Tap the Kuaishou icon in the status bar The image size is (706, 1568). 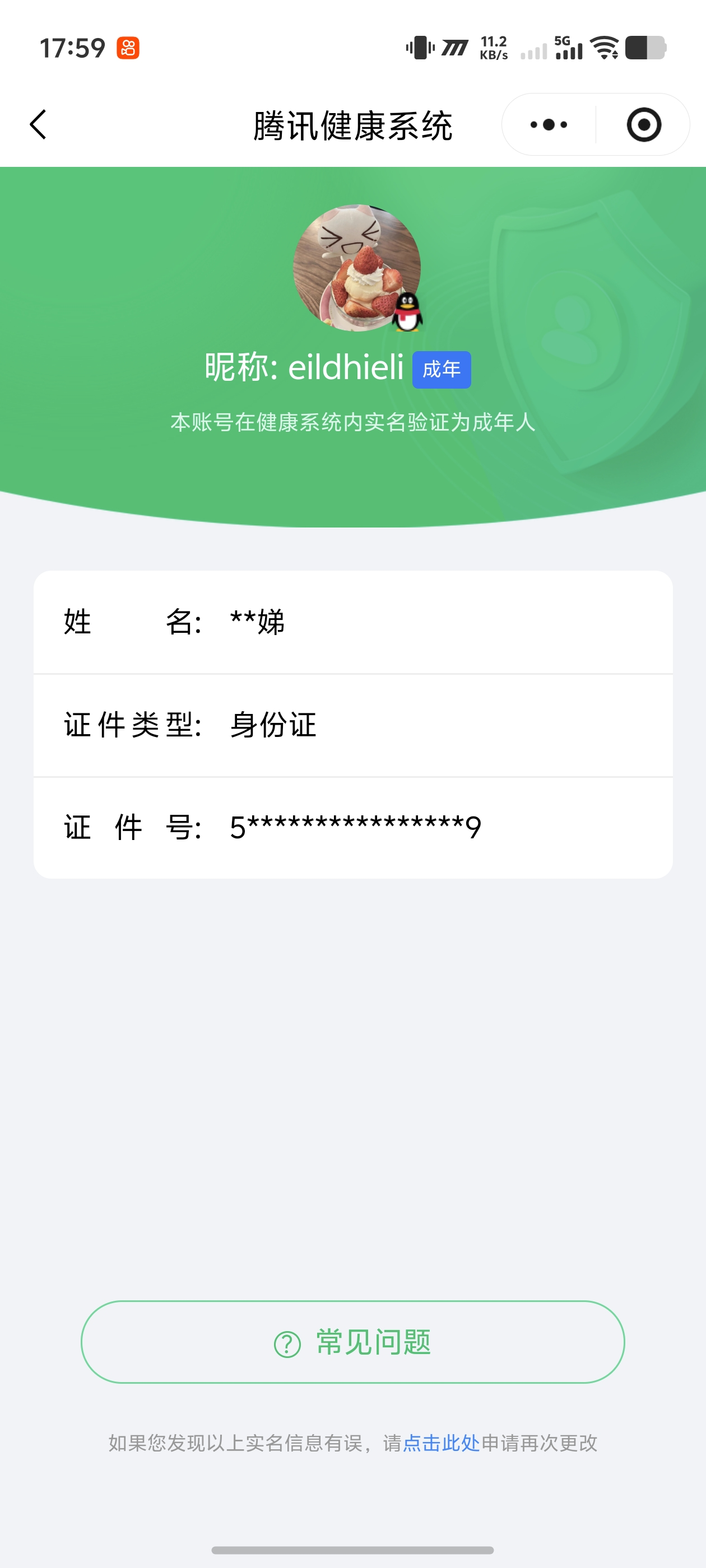click(x=127, y=49)
